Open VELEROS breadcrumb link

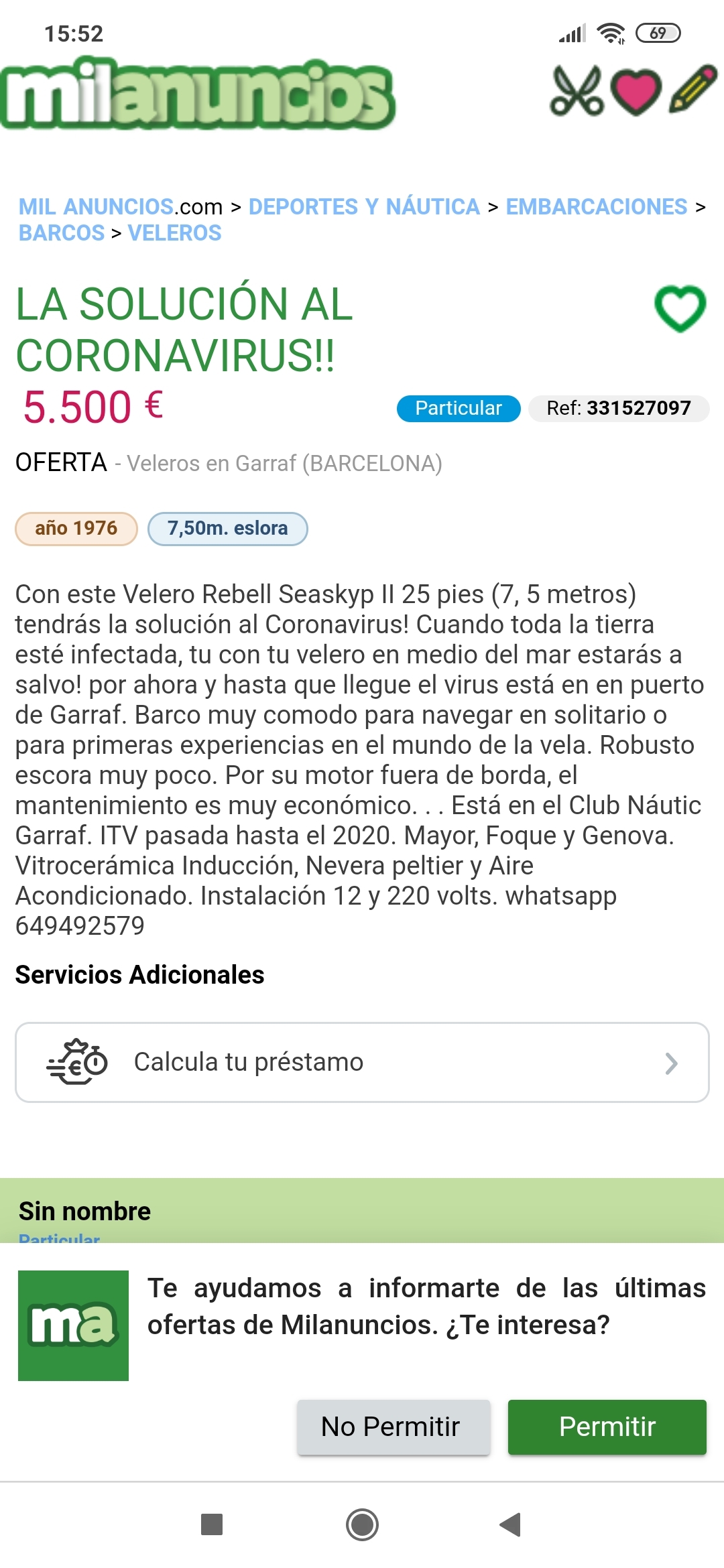click(174, 233)
